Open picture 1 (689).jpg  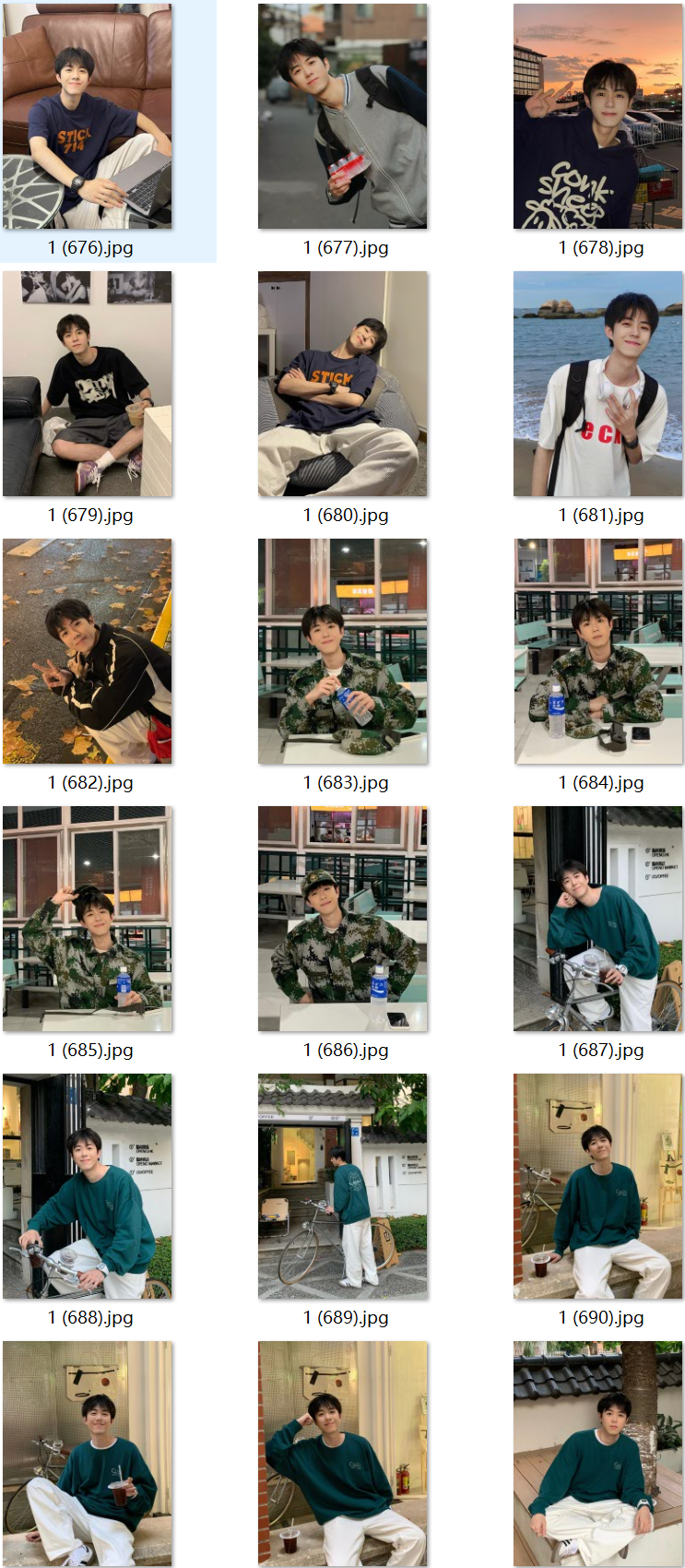342,1186
